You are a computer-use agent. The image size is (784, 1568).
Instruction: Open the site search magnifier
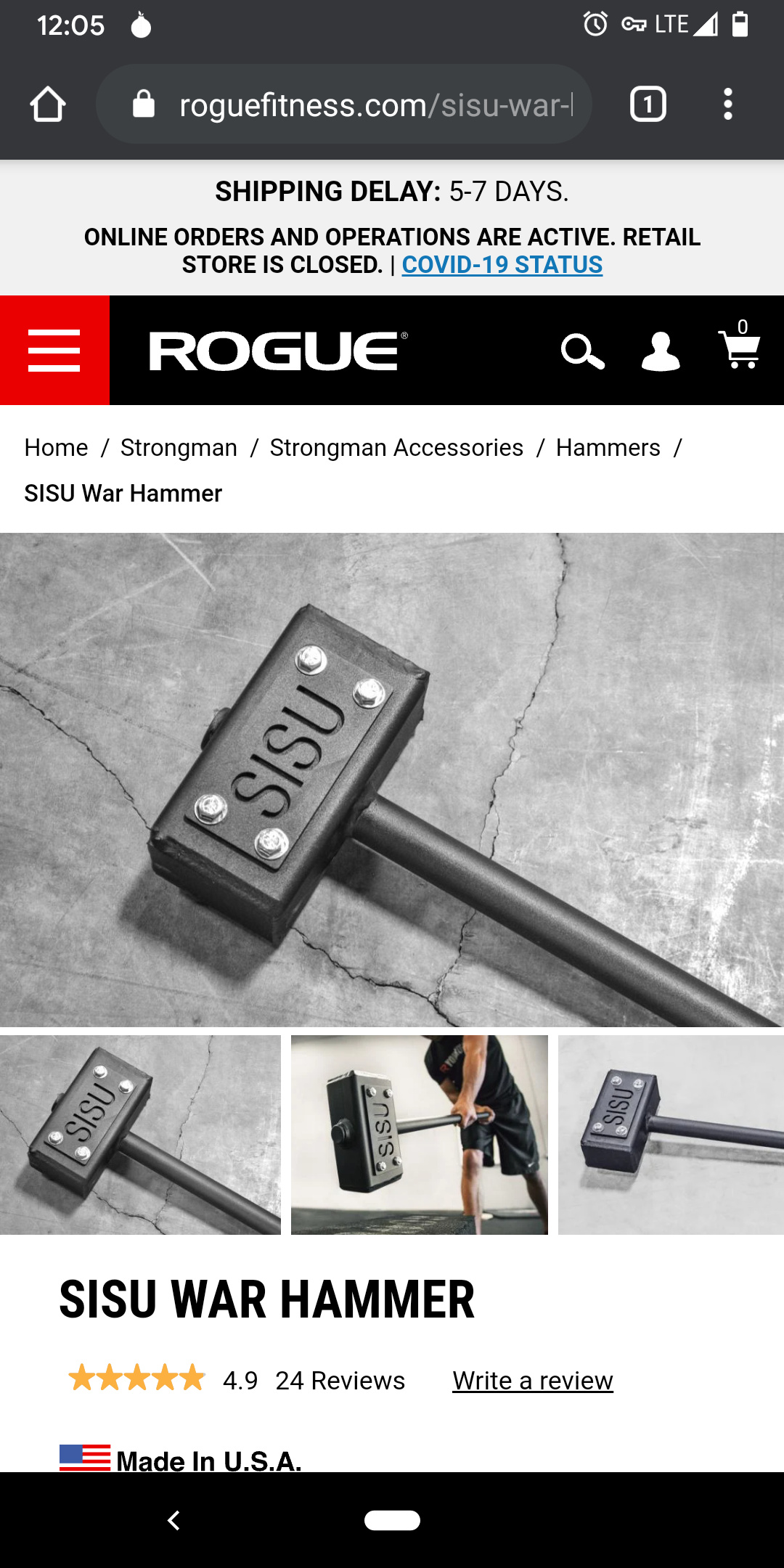pyautogui.click(x=582, y=351)
